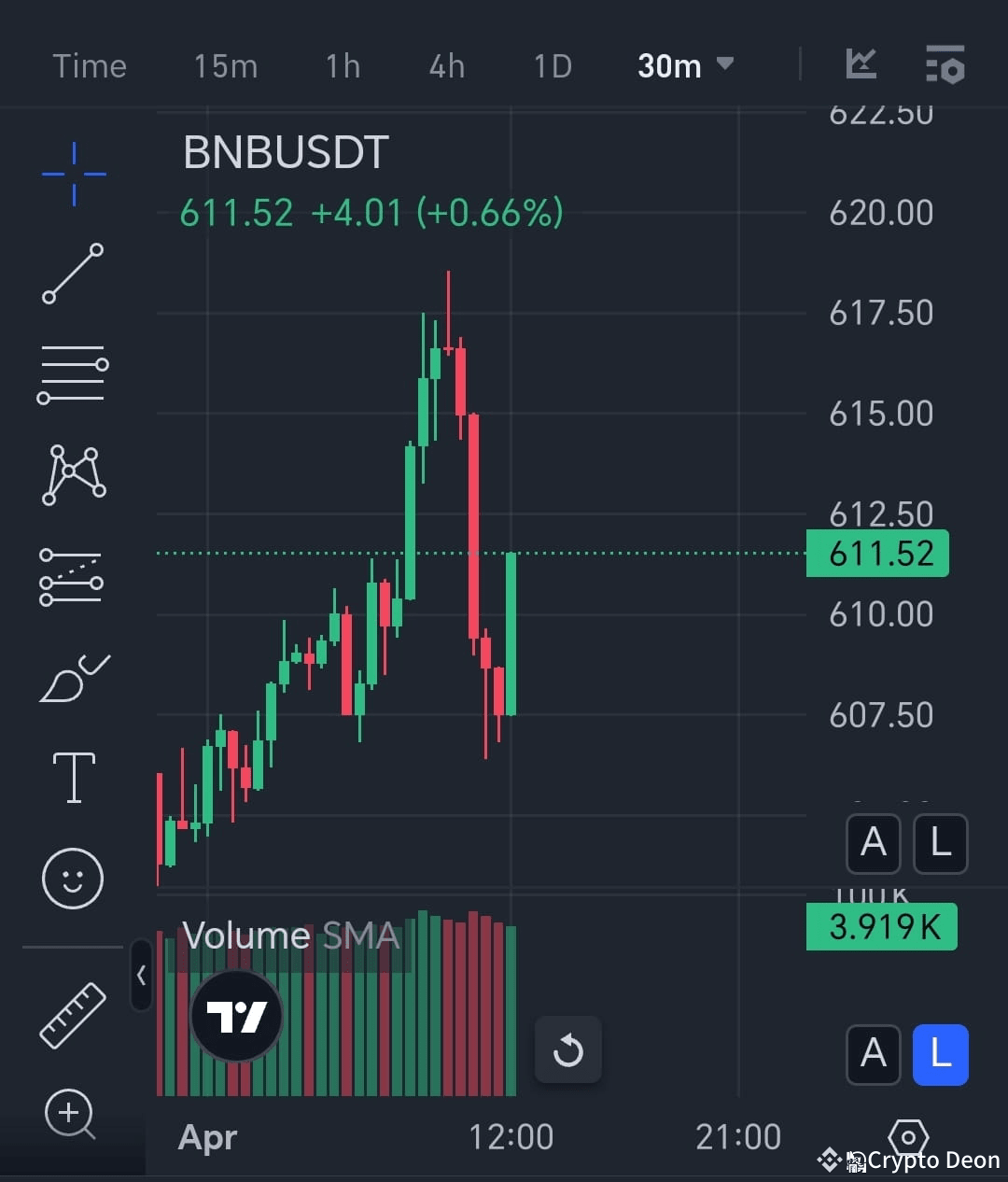This screenshot has height=1182, width=1008.
Task: Collapse the drawing tools sidebar
Action: (142, 976)
